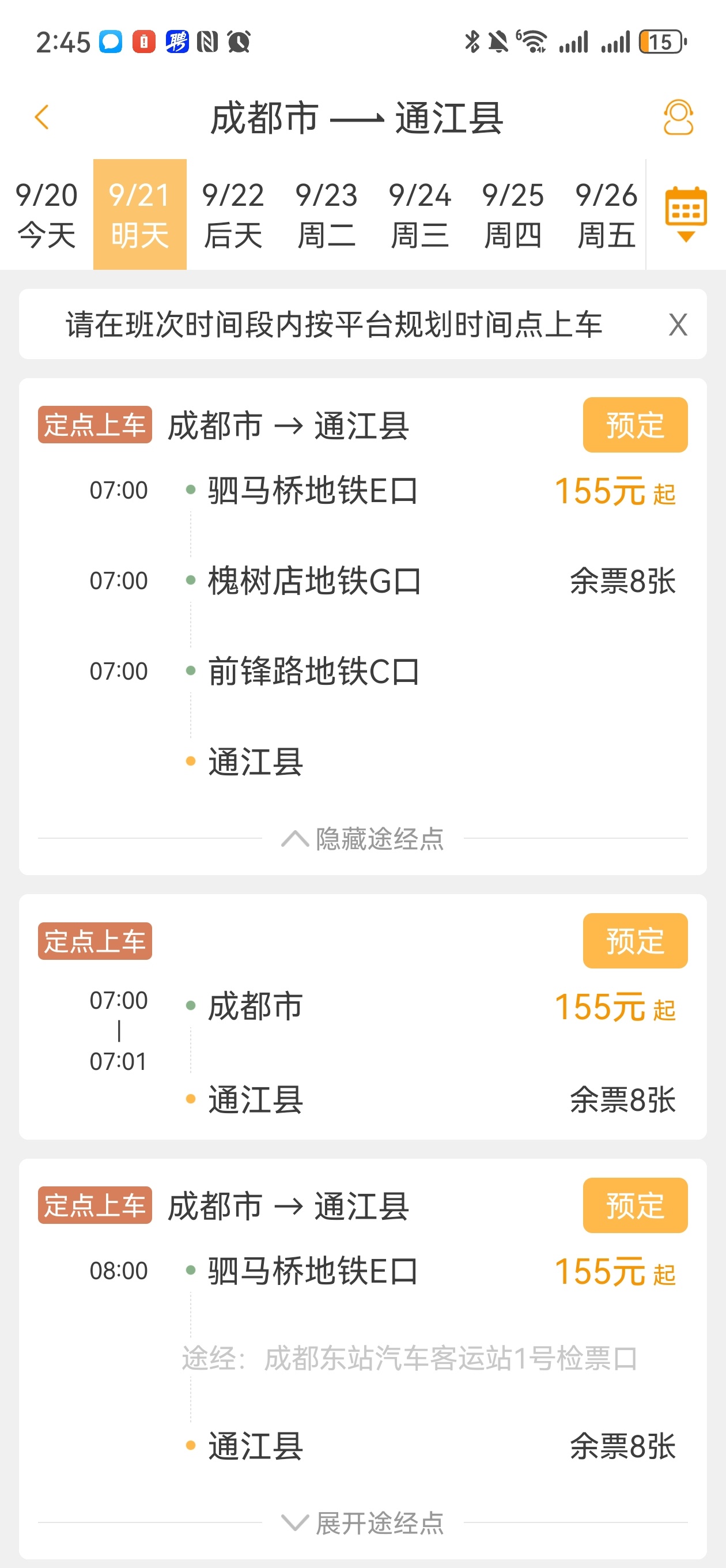The width and height of the screenshot is (726, 1568).
Task: Choose the 9/24 周三 date tab
Action: click(420, 214)
